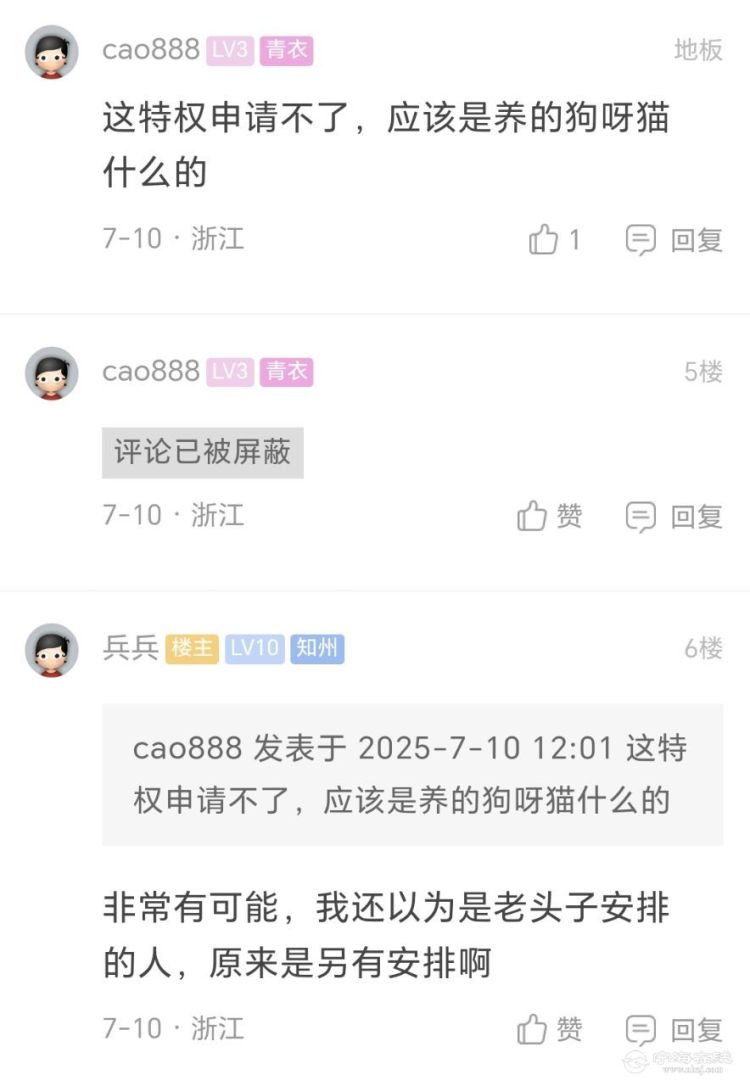The image size is (750, 1086).
Task: Open 兵兵's avatar on 6楼 comment
Action: pyautogui.click(x=51, y=650)
